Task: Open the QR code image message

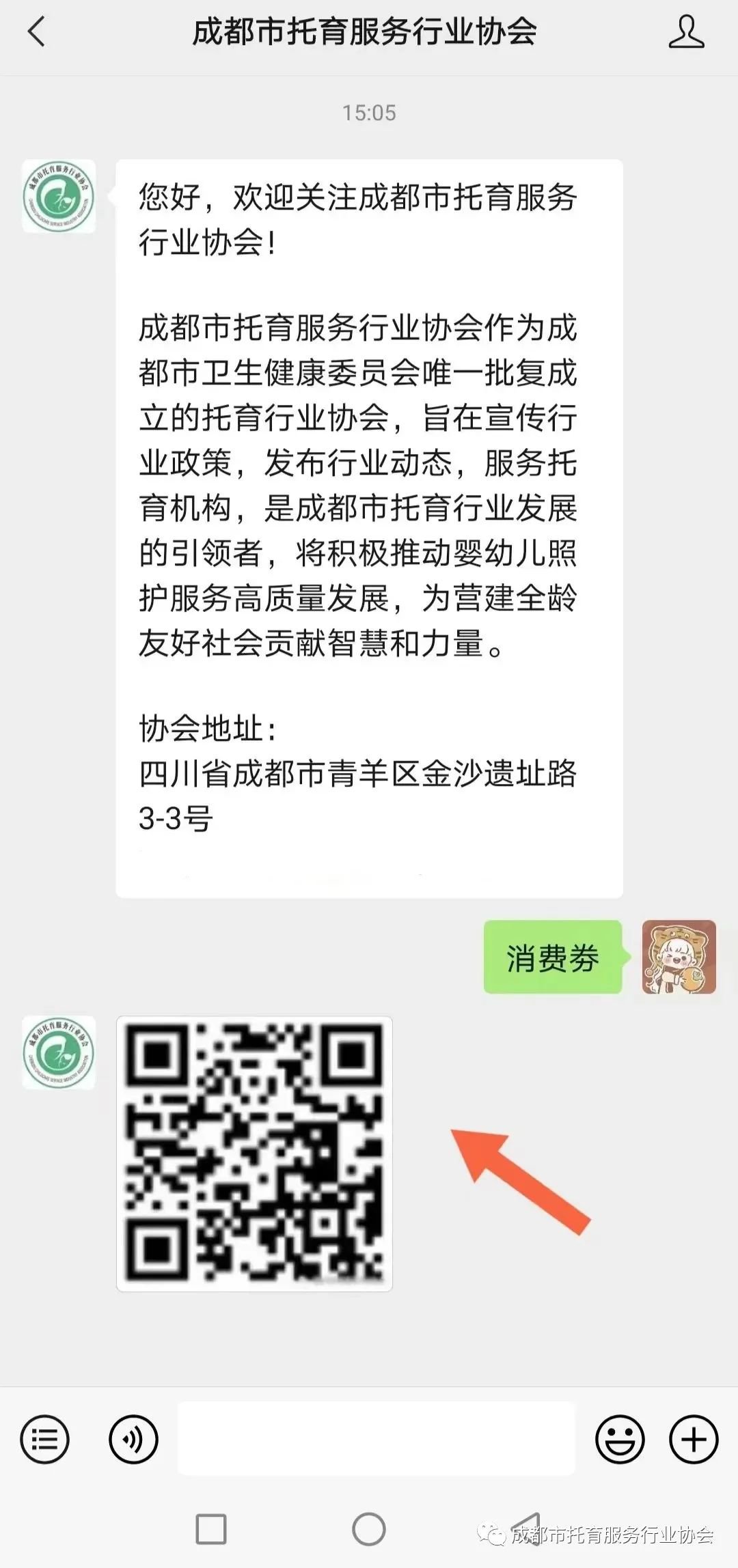Action: 254,1154
